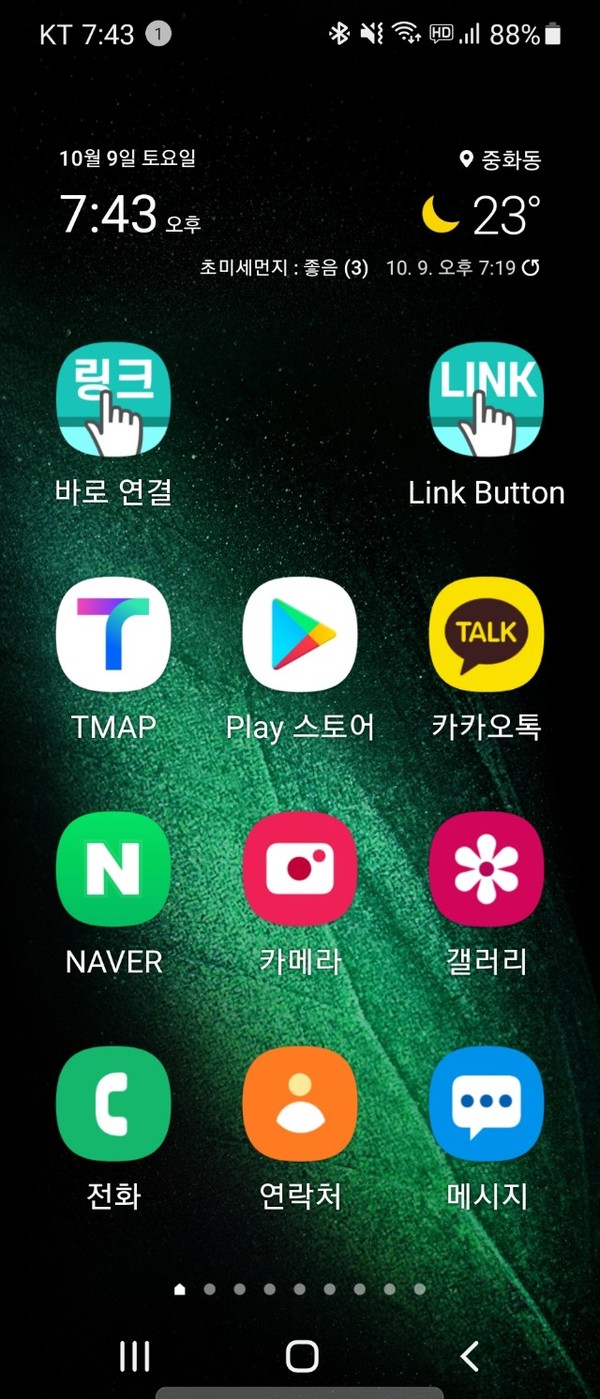
Task: Open the weather widget showing 23°
Action: (x=482, y=215)
